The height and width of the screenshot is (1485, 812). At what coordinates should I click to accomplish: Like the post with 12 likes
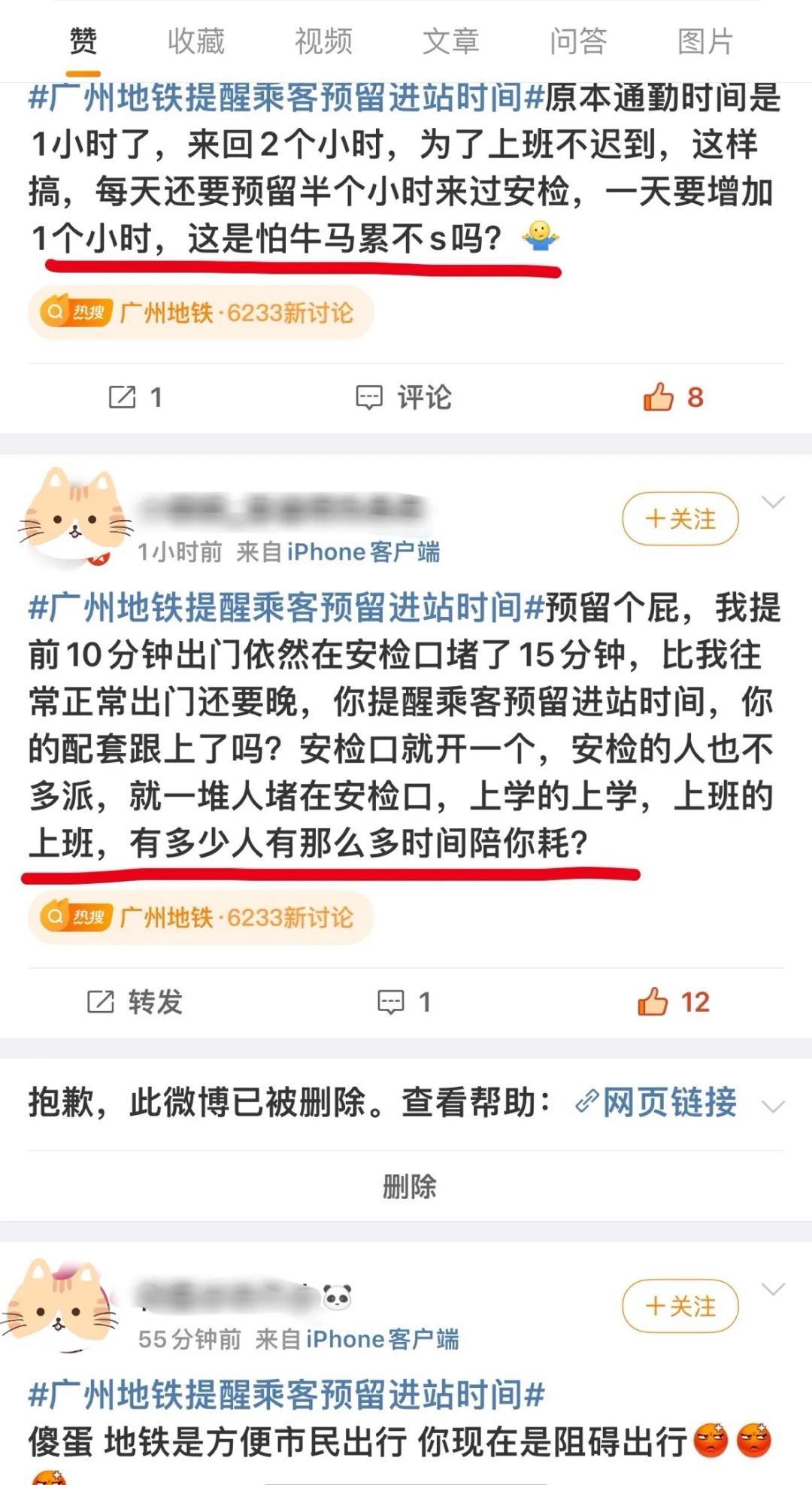pos(673,1002)
